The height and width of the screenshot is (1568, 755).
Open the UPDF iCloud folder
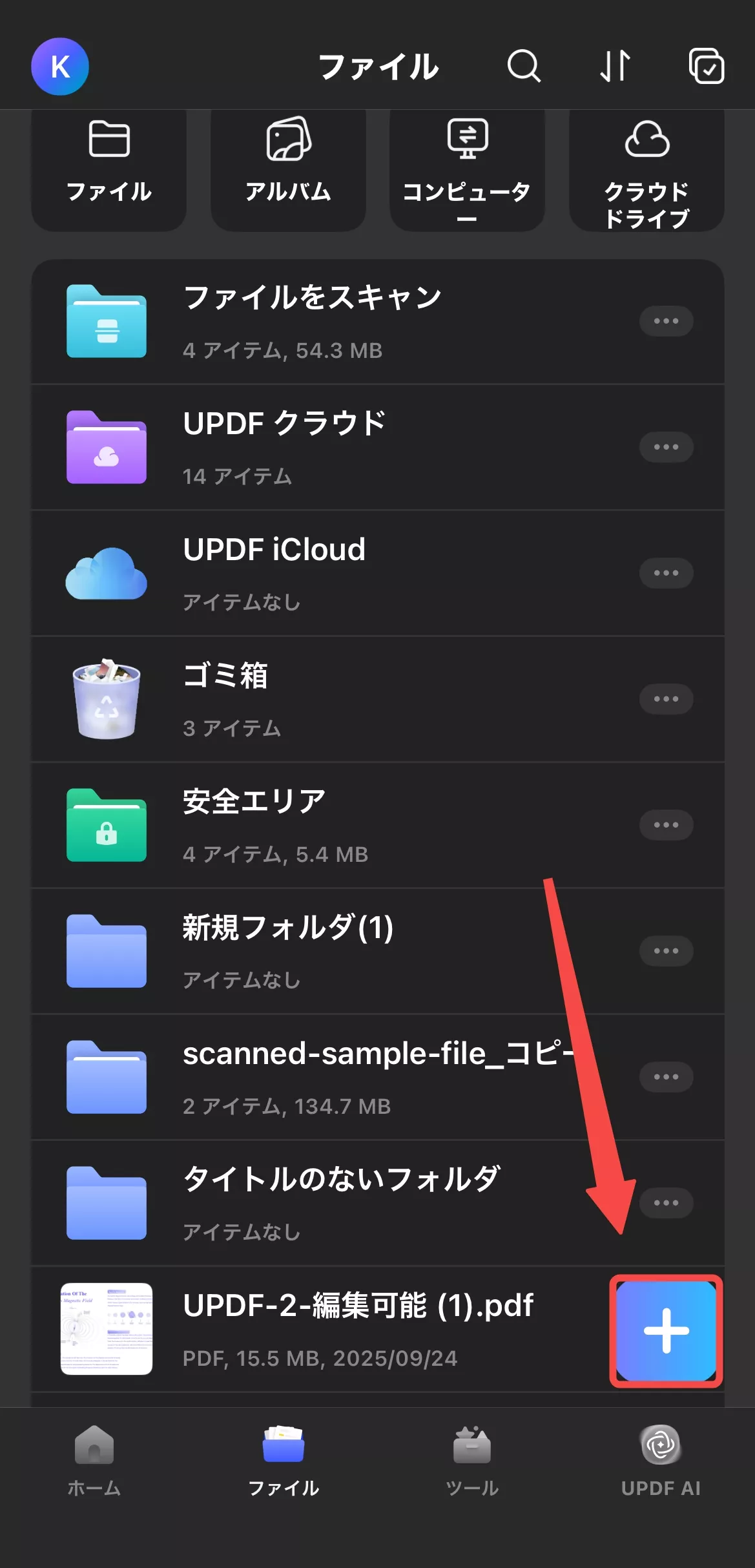tap(274, 573)
